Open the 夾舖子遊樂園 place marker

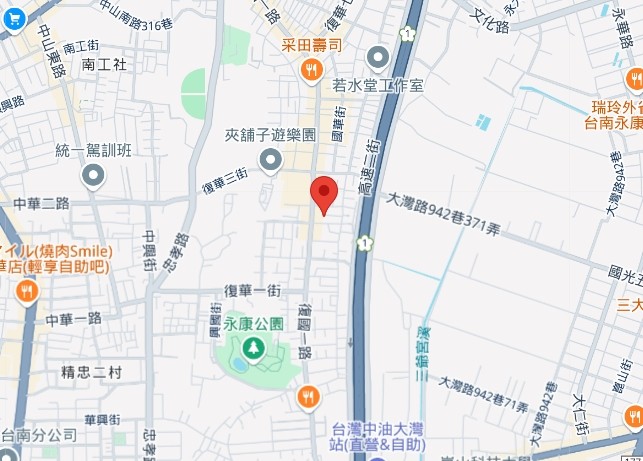pyautogui.click(x=270, y=159)
